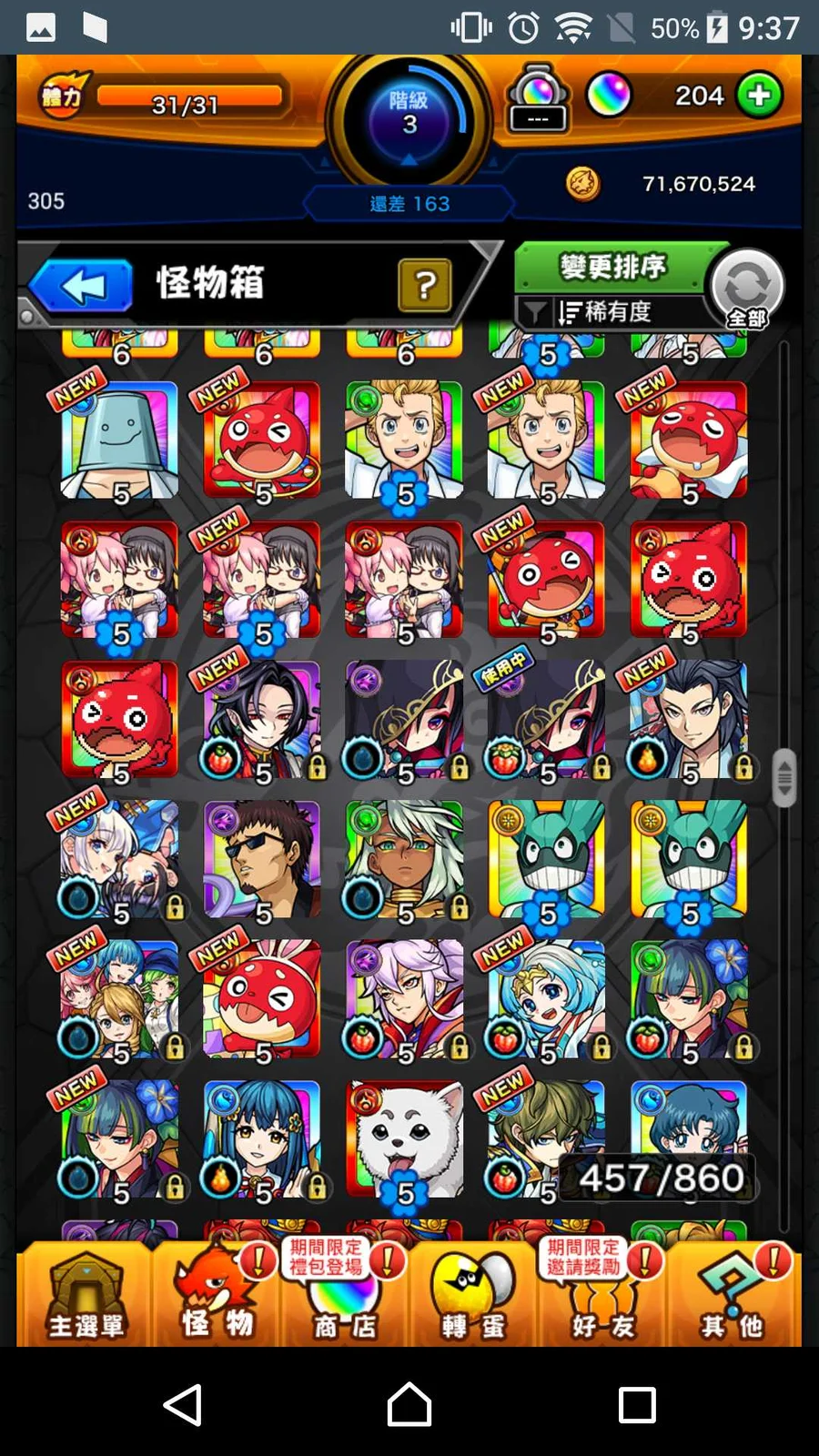Open the 好友 friends tab
The image size is (819, 1456).
[x=602, y=1292]
